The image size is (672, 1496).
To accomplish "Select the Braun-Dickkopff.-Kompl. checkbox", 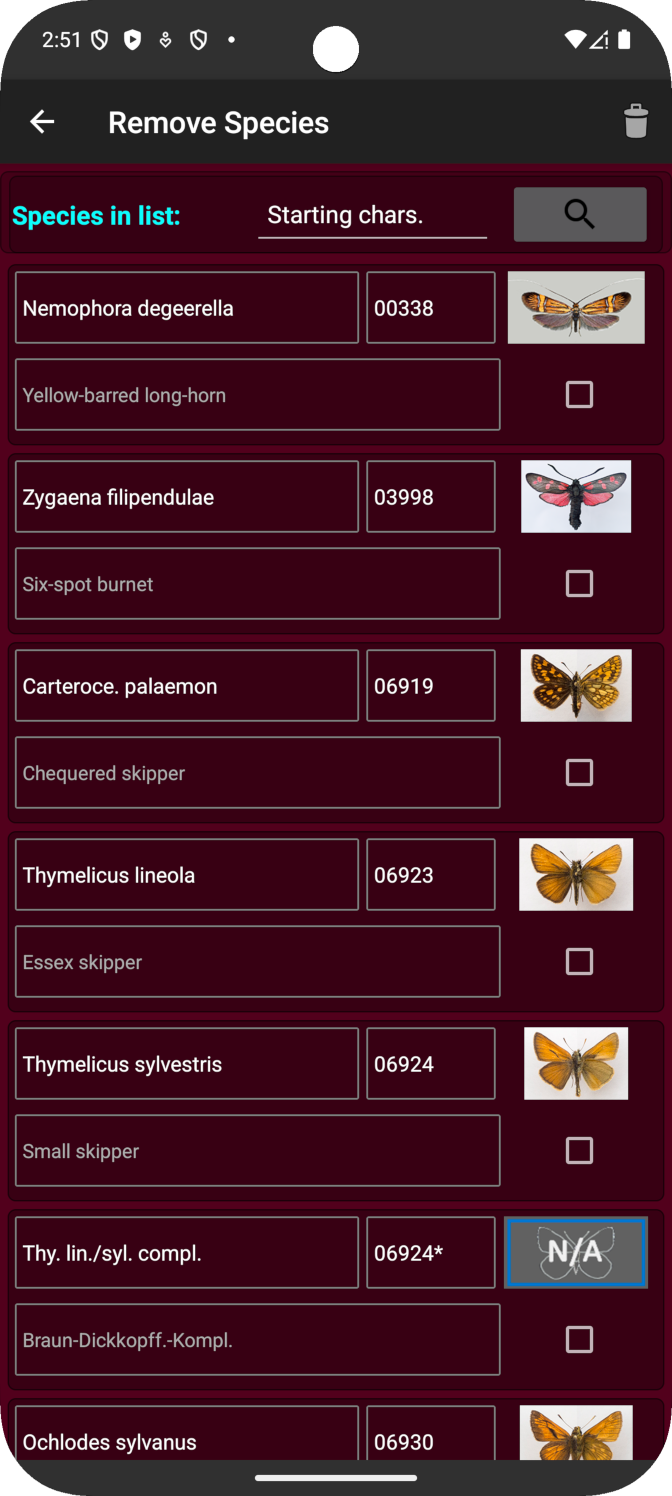I will (x=579, y=1340).
